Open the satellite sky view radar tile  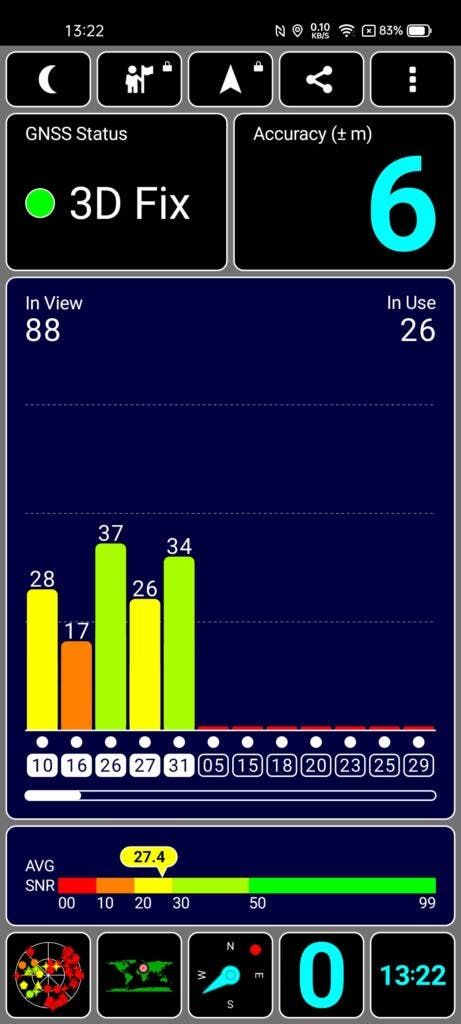point(48,975)
